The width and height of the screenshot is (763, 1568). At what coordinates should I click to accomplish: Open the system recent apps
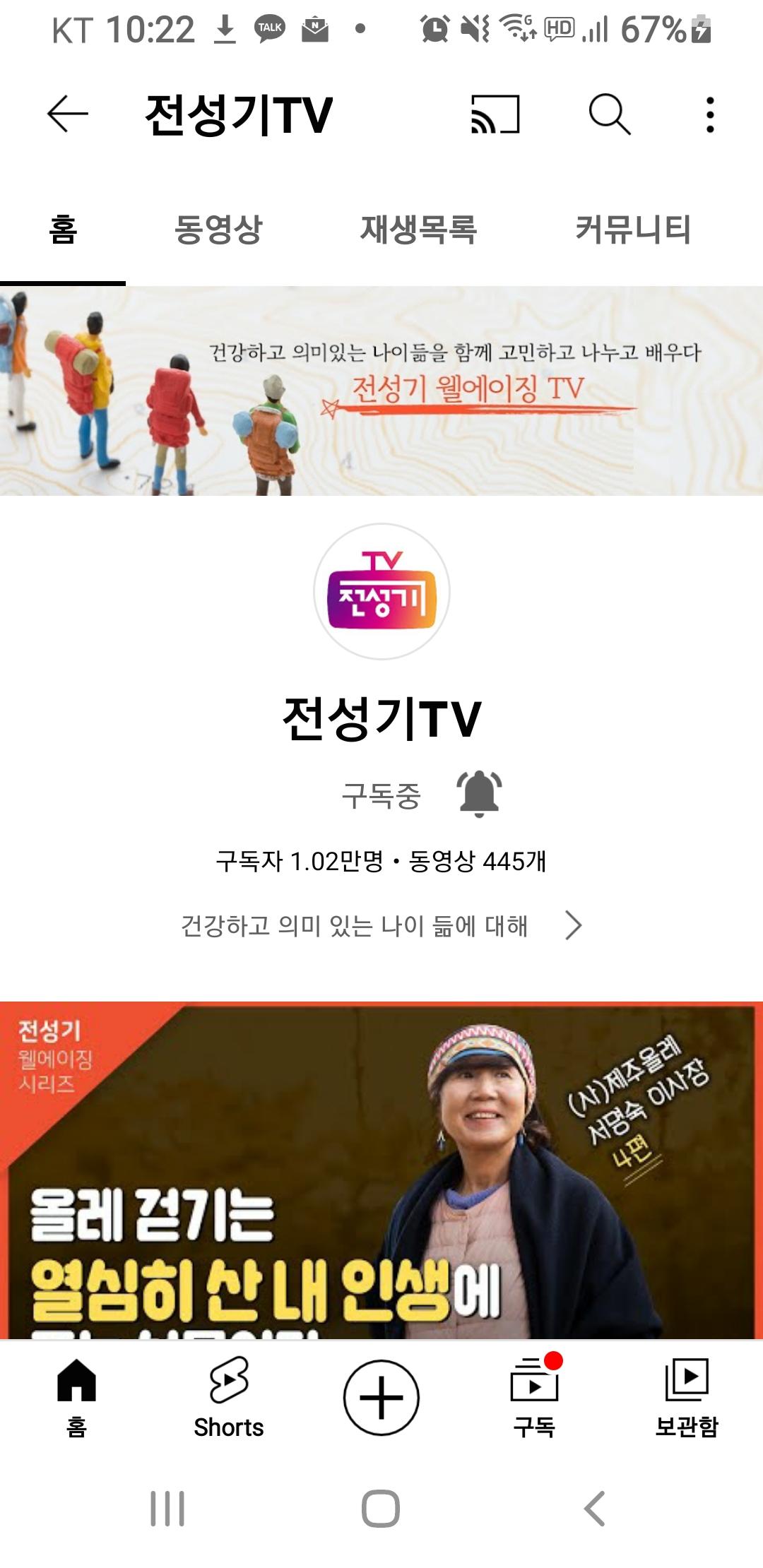pyautogui.click(x=167, y=1509)
